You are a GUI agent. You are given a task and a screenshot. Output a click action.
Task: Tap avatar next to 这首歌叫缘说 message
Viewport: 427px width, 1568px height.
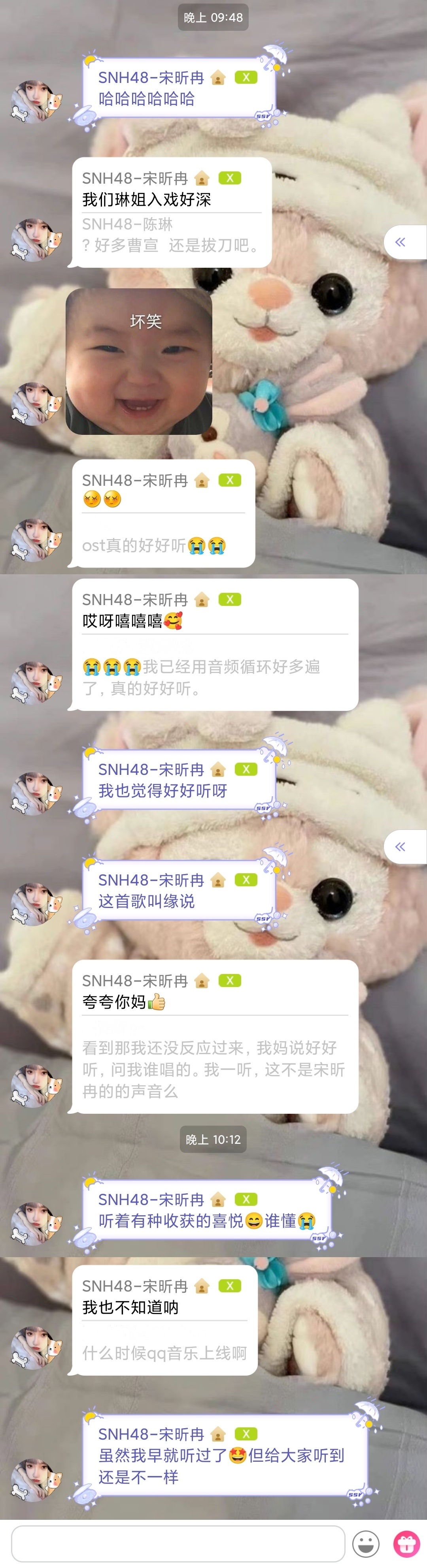36,904
